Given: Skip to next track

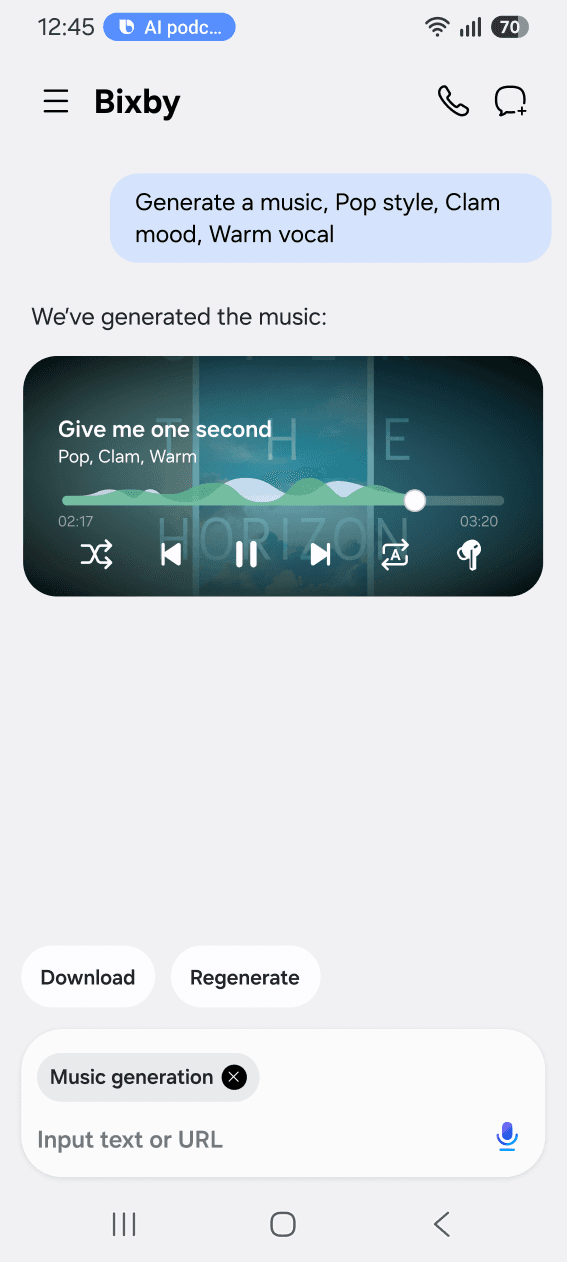Looking at the screenshot, I should [320, 554].
